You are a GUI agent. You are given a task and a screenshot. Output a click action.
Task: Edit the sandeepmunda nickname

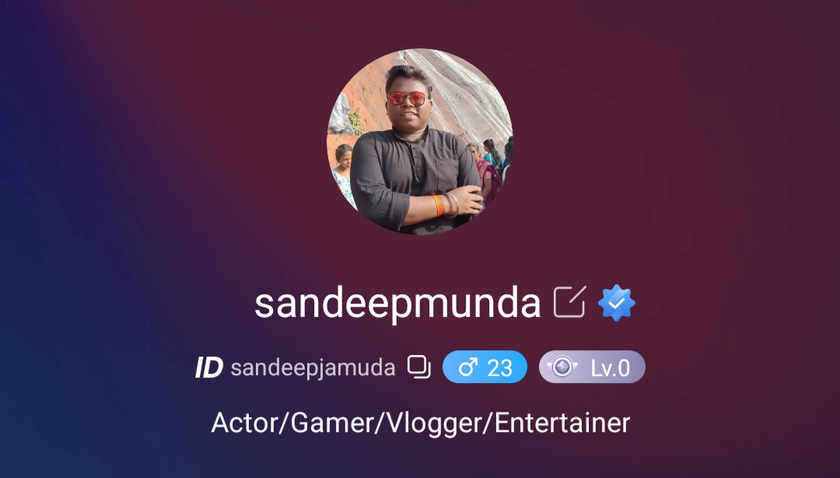pos(569,302)
